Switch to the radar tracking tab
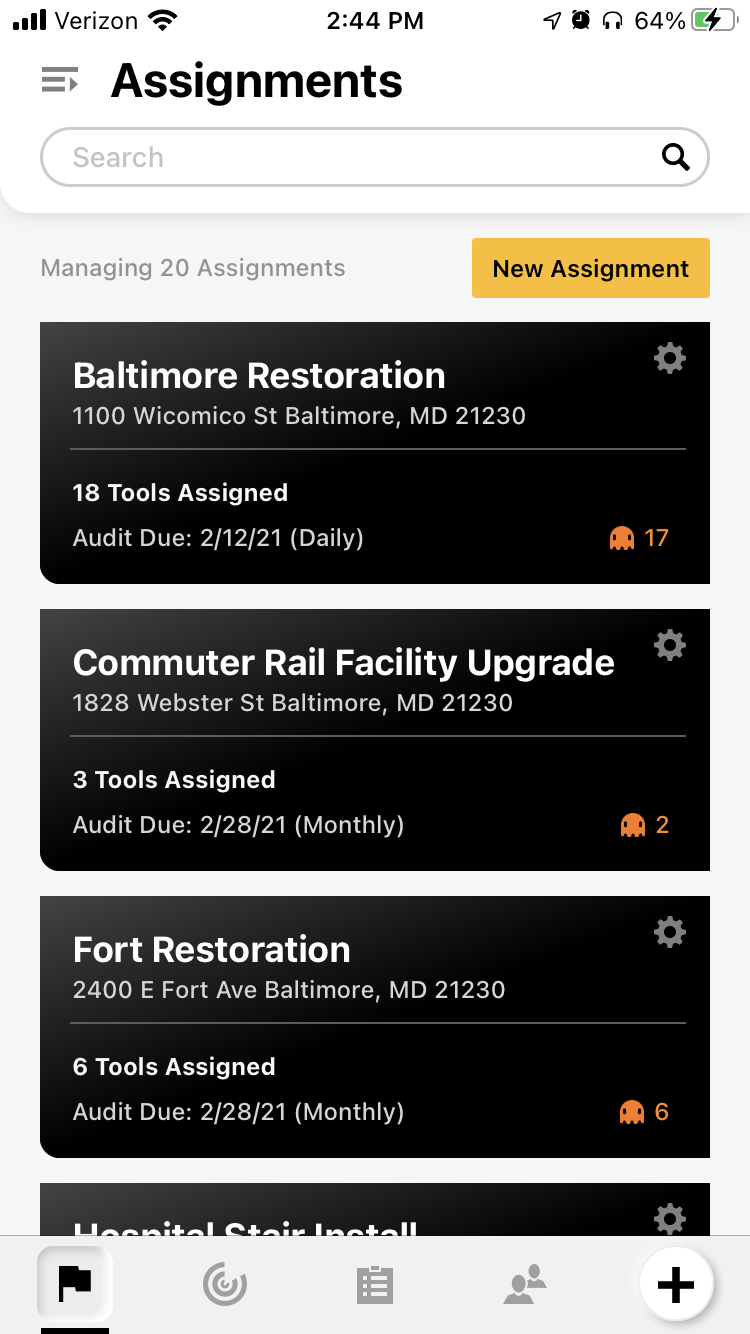The image size is (750, 1334). coord(224,1285)
